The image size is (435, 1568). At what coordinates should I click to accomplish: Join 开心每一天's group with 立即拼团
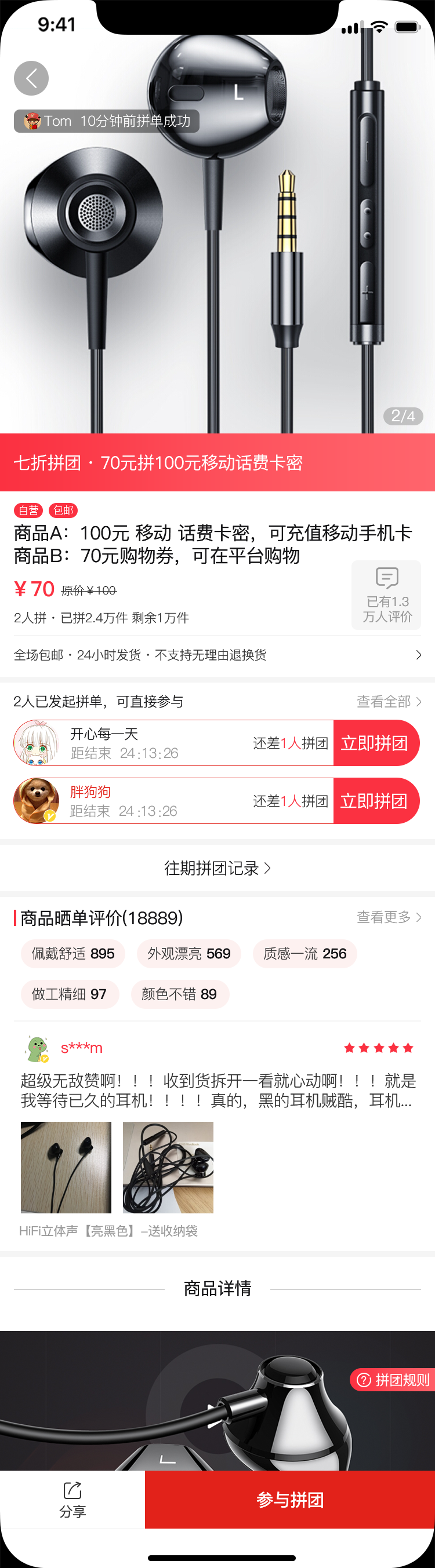pyautogui.click(x=375, y=743)
